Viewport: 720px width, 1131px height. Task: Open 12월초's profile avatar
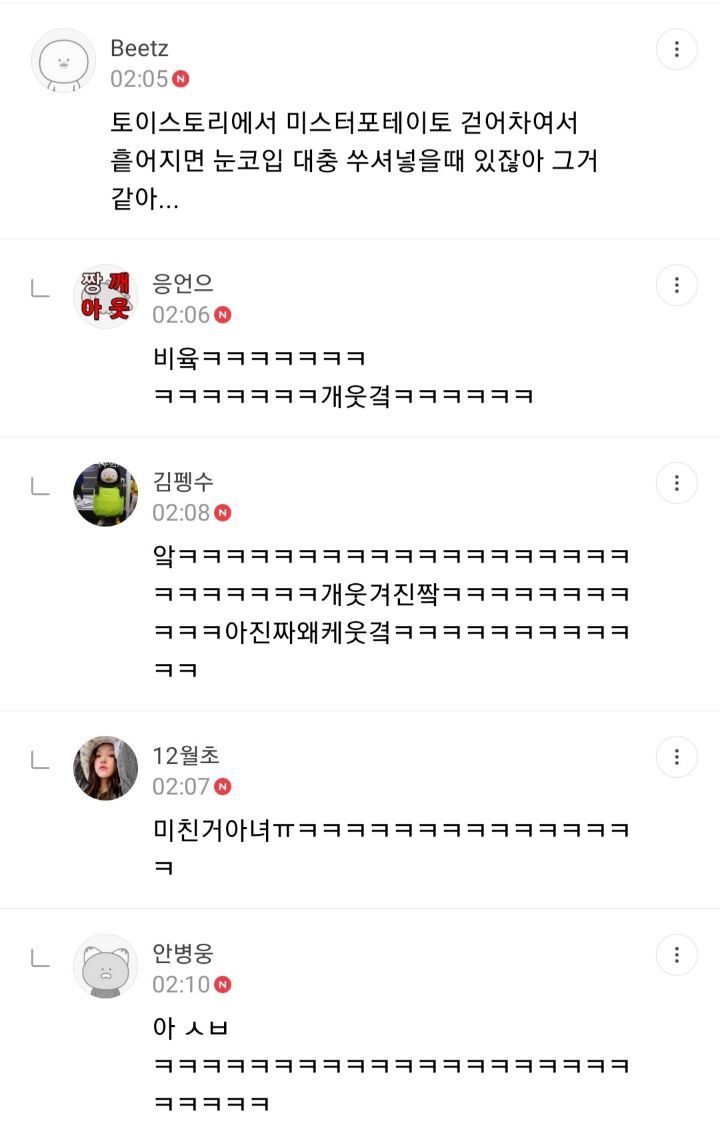tap(105, 768)
